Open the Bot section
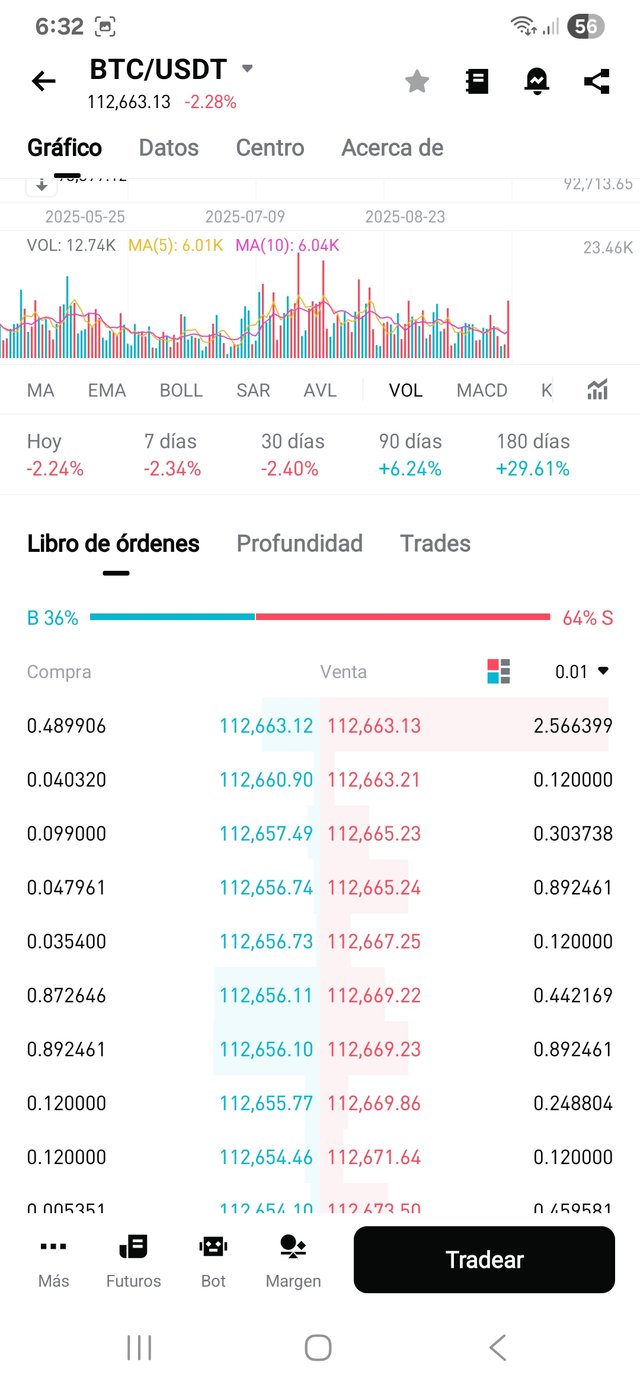 pos(213,1260)
